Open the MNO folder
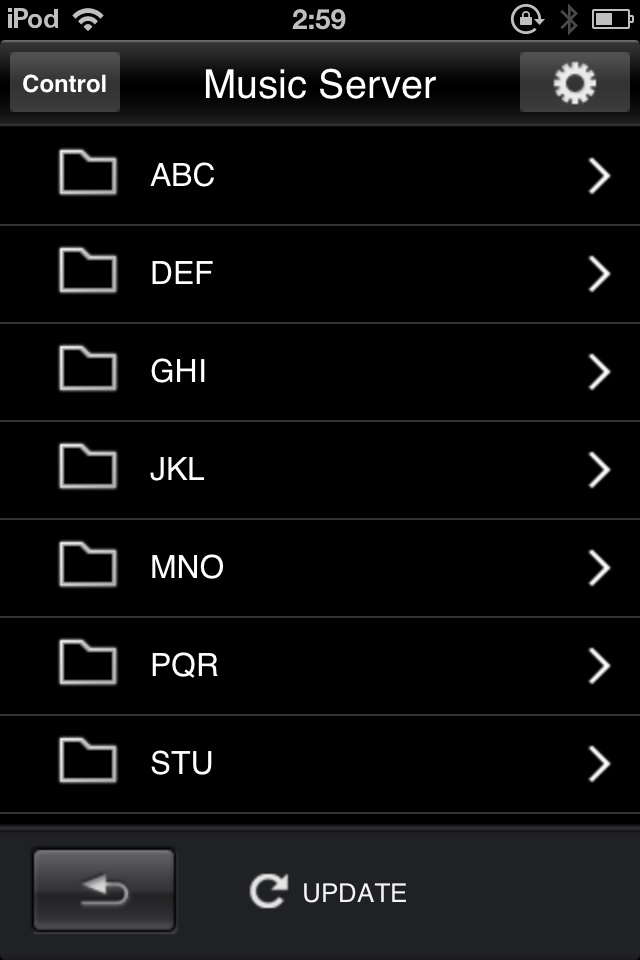Viewport: 640px width, 960px height. 320,567
